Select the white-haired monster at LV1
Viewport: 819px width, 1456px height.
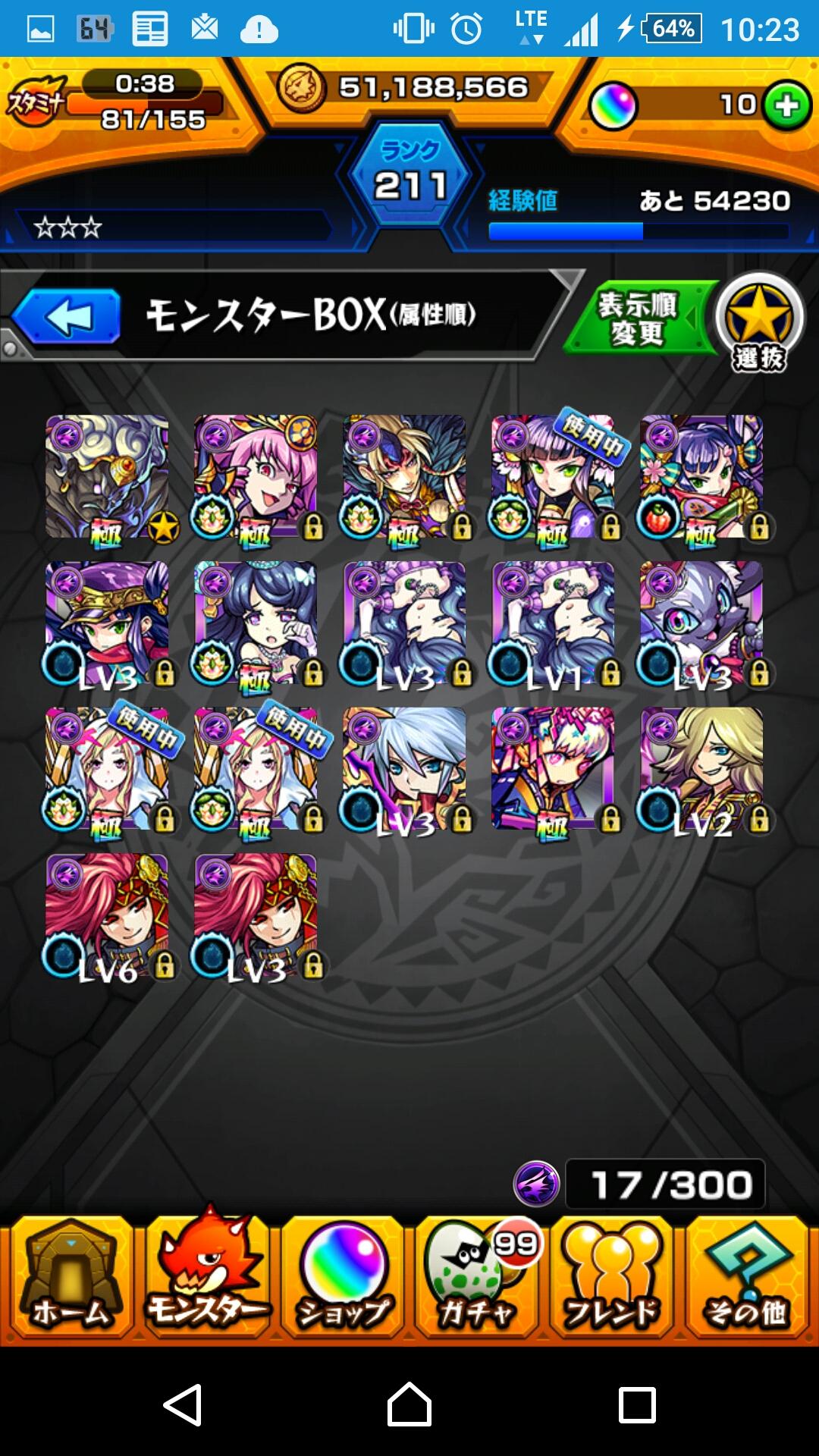point(553,623)
